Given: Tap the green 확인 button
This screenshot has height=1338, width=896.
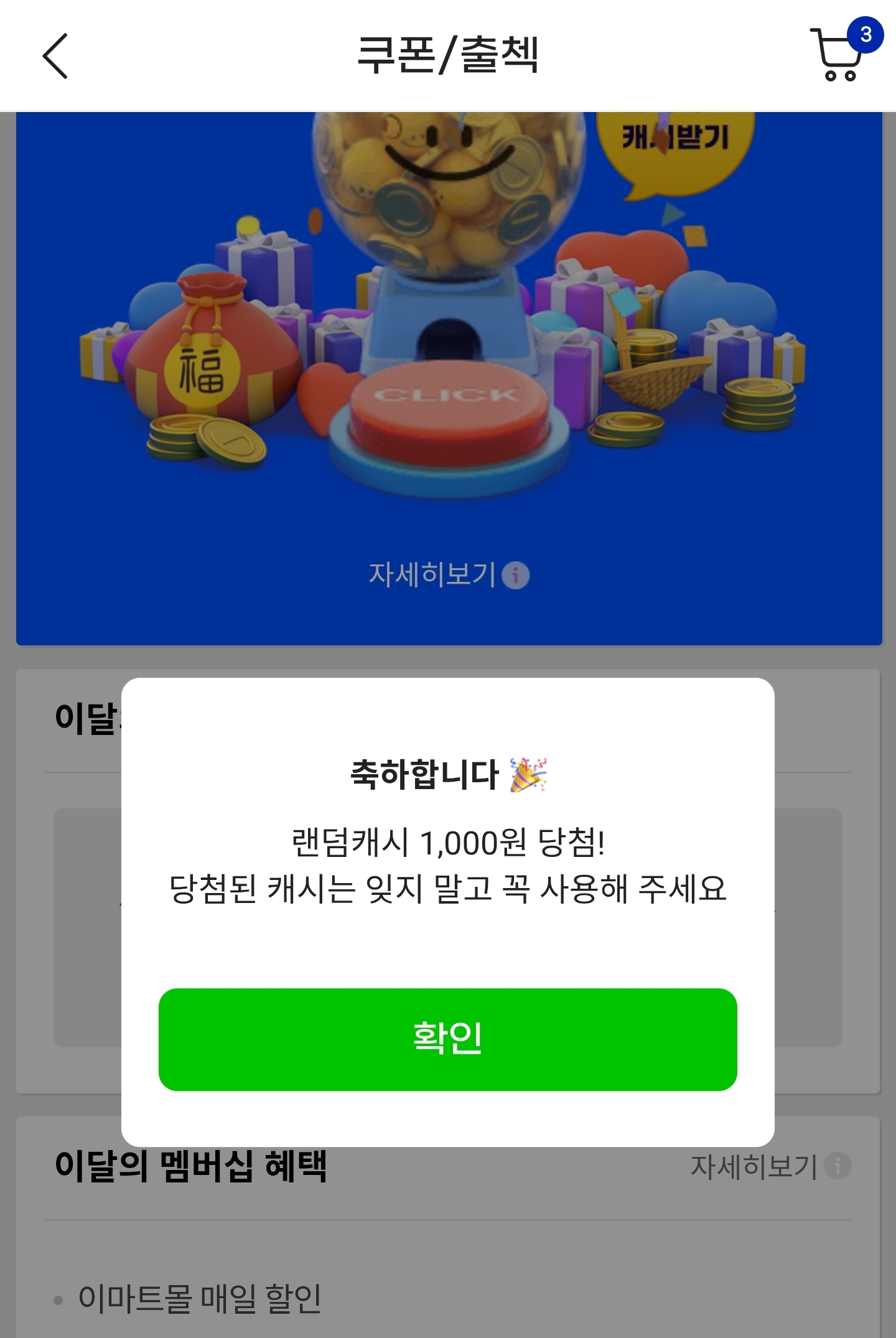Looking at the screenshot, I should click(x=447, y=1039).
